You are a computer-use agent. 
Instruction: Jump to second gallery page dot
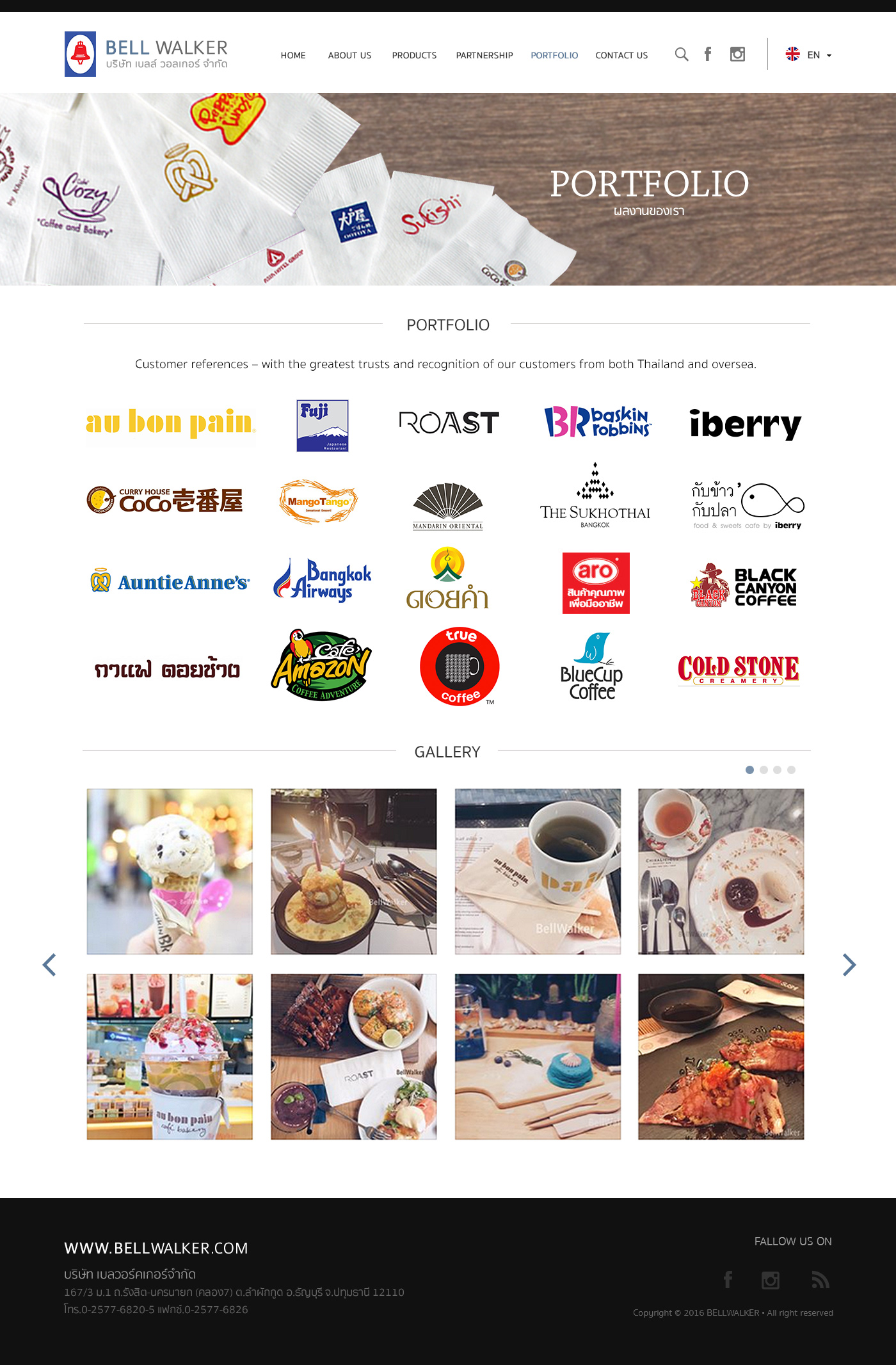tap(764, 770)
